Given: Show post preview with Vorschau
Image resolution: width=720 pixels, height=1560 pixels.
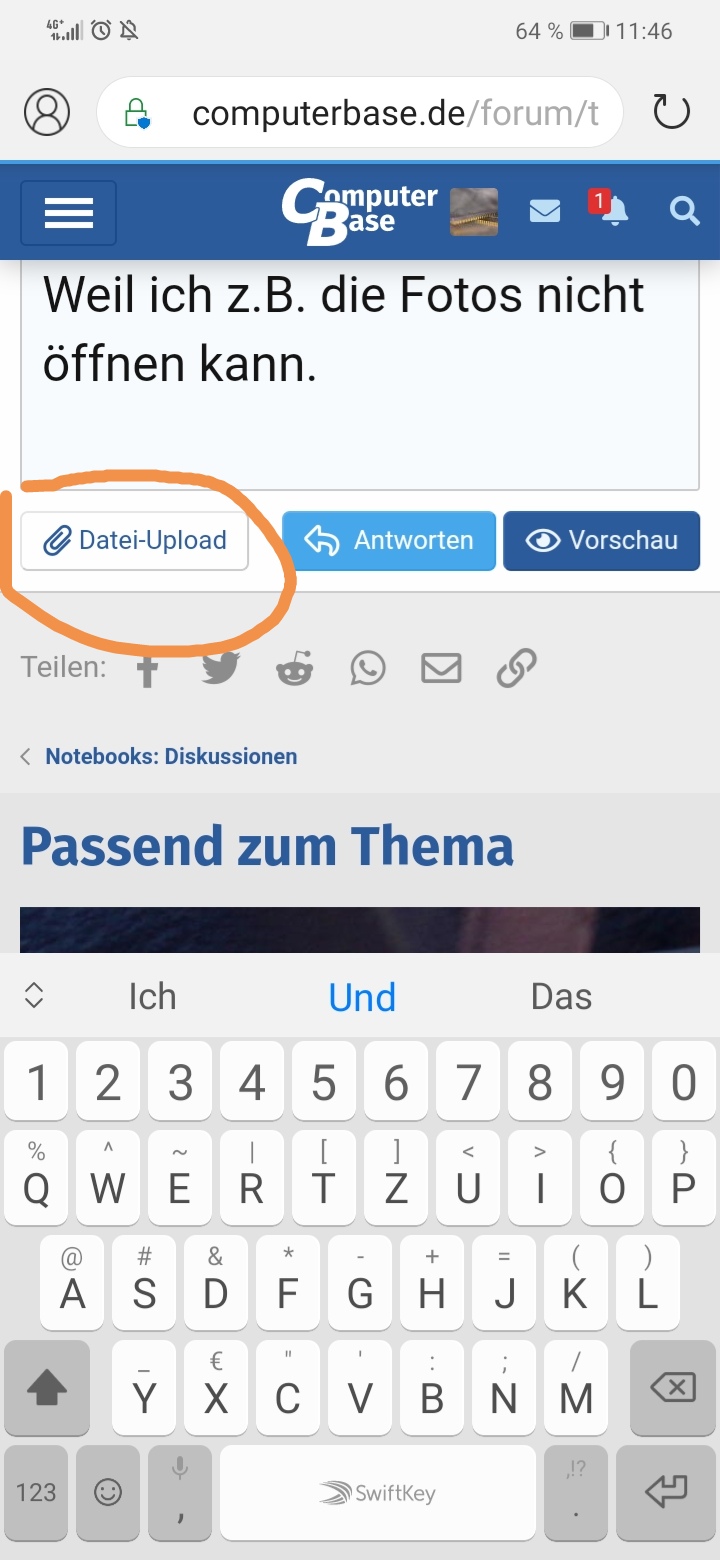Looking at the screenshot, I should tap(601, 541).
